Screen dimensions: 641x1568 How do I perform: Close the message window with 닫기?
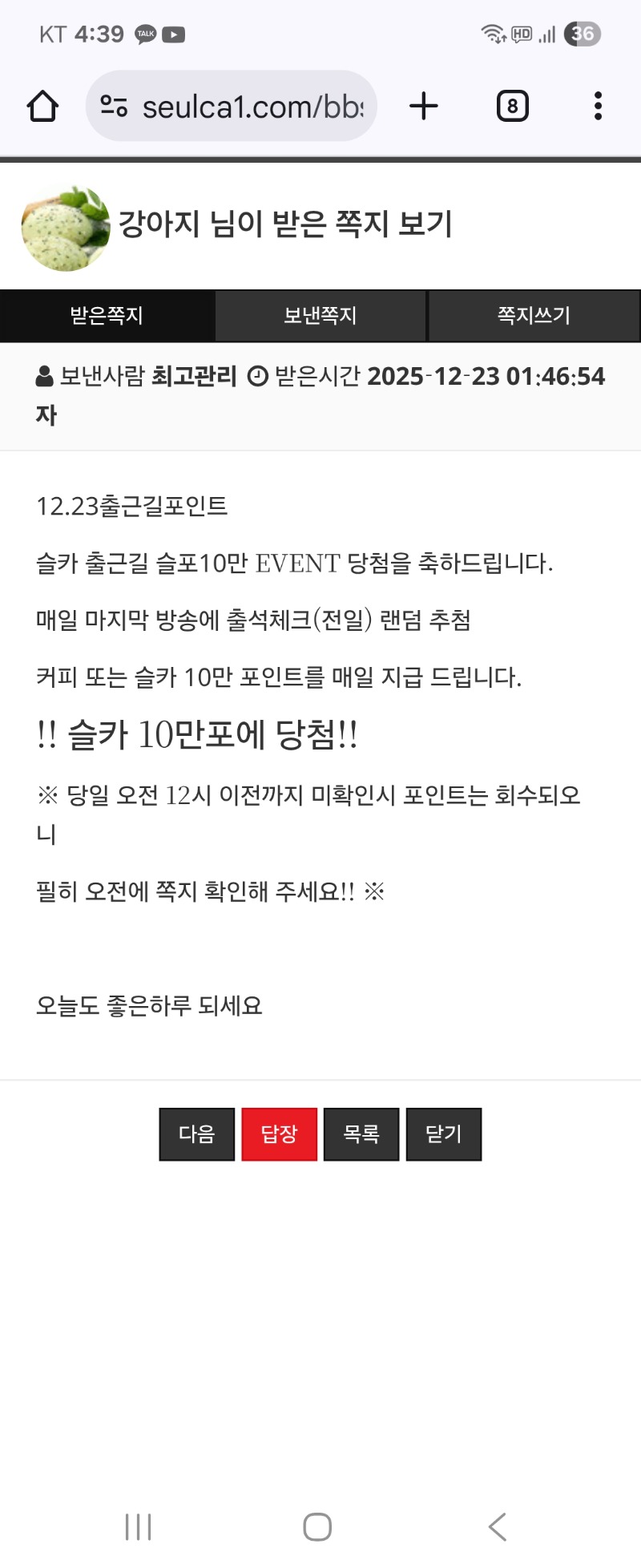pyautogui.click(x=444, y=1134)
